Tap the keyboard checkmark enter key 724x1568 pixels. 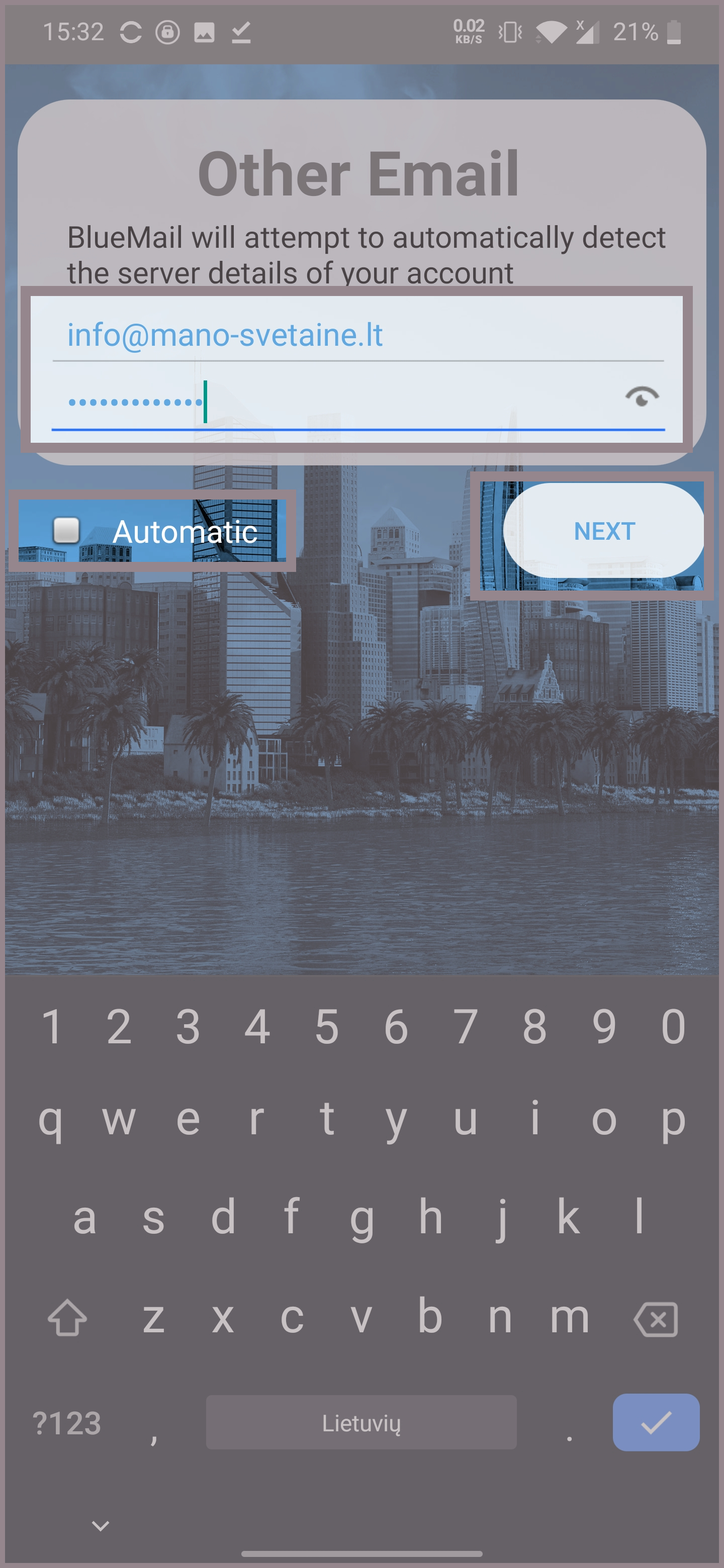655,1422
